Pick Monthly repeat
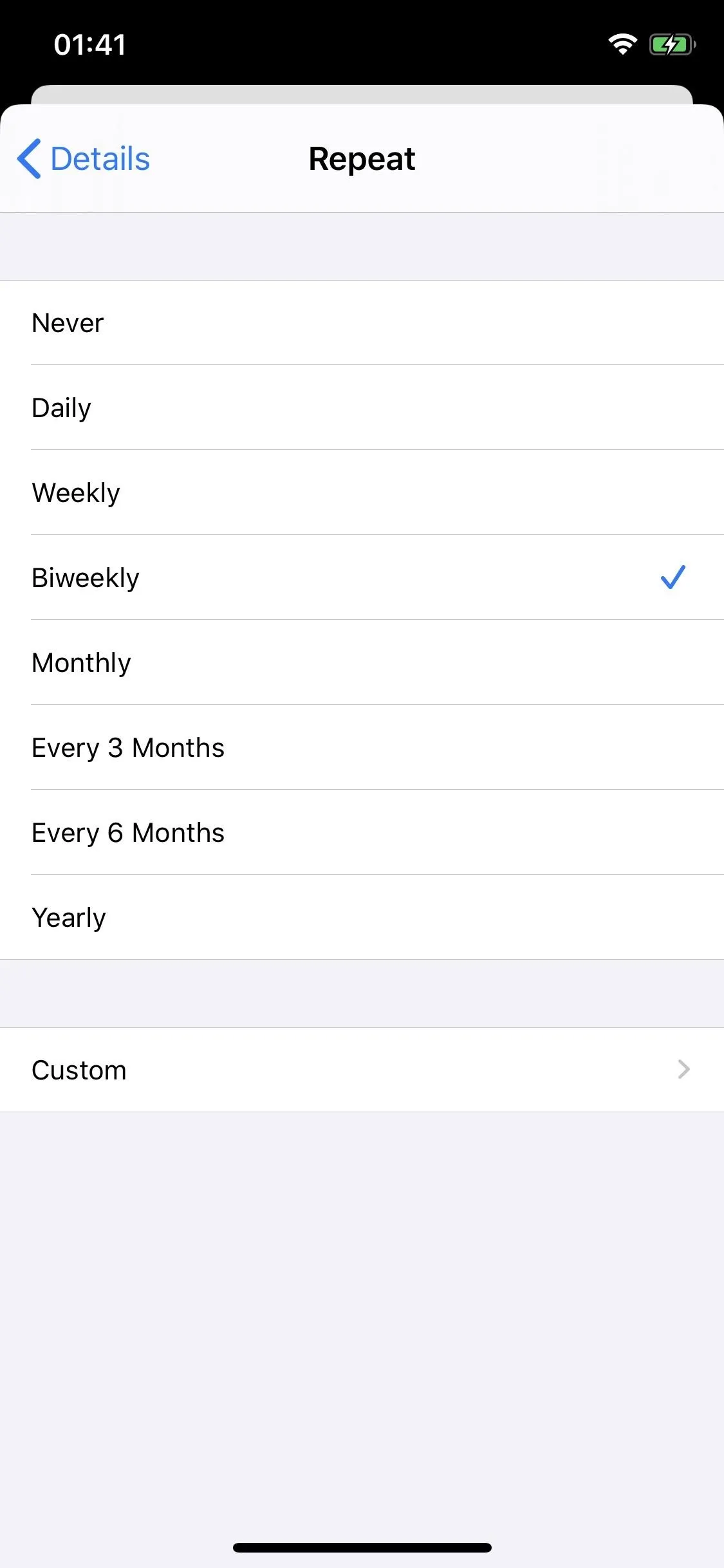 click(x=362, y=662)
